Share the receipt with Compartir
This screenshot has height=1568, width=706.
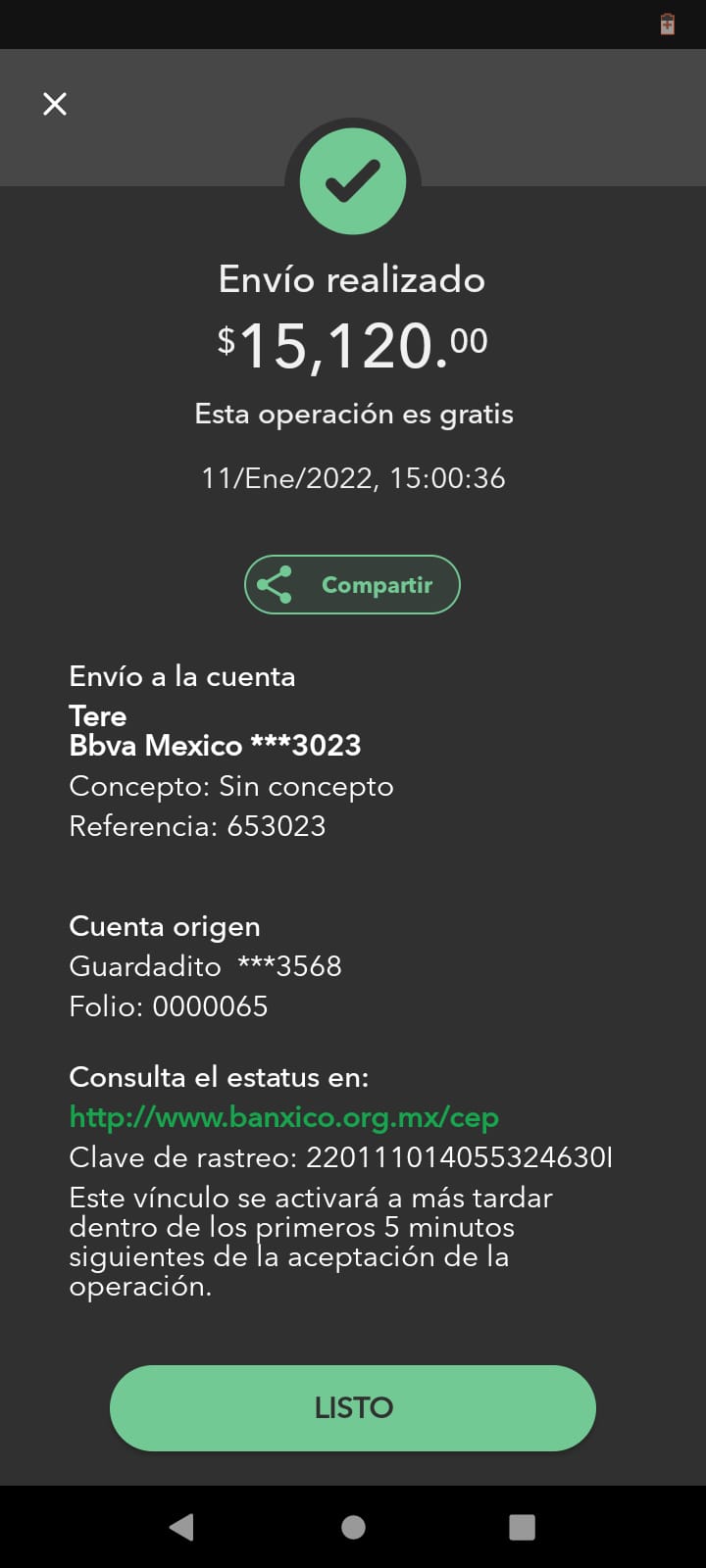[x=352, y=585]
